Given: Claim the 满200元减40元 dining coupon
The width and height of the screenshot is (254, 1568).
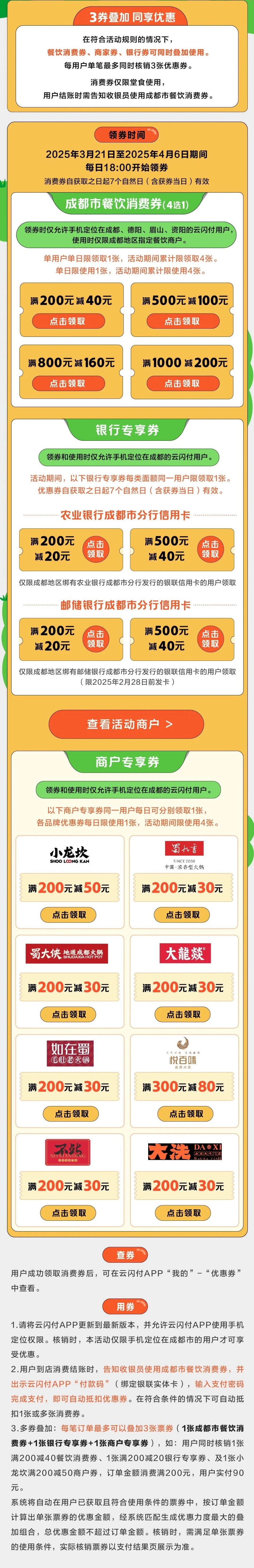Looking at the screenshot, I should point(68,321).
